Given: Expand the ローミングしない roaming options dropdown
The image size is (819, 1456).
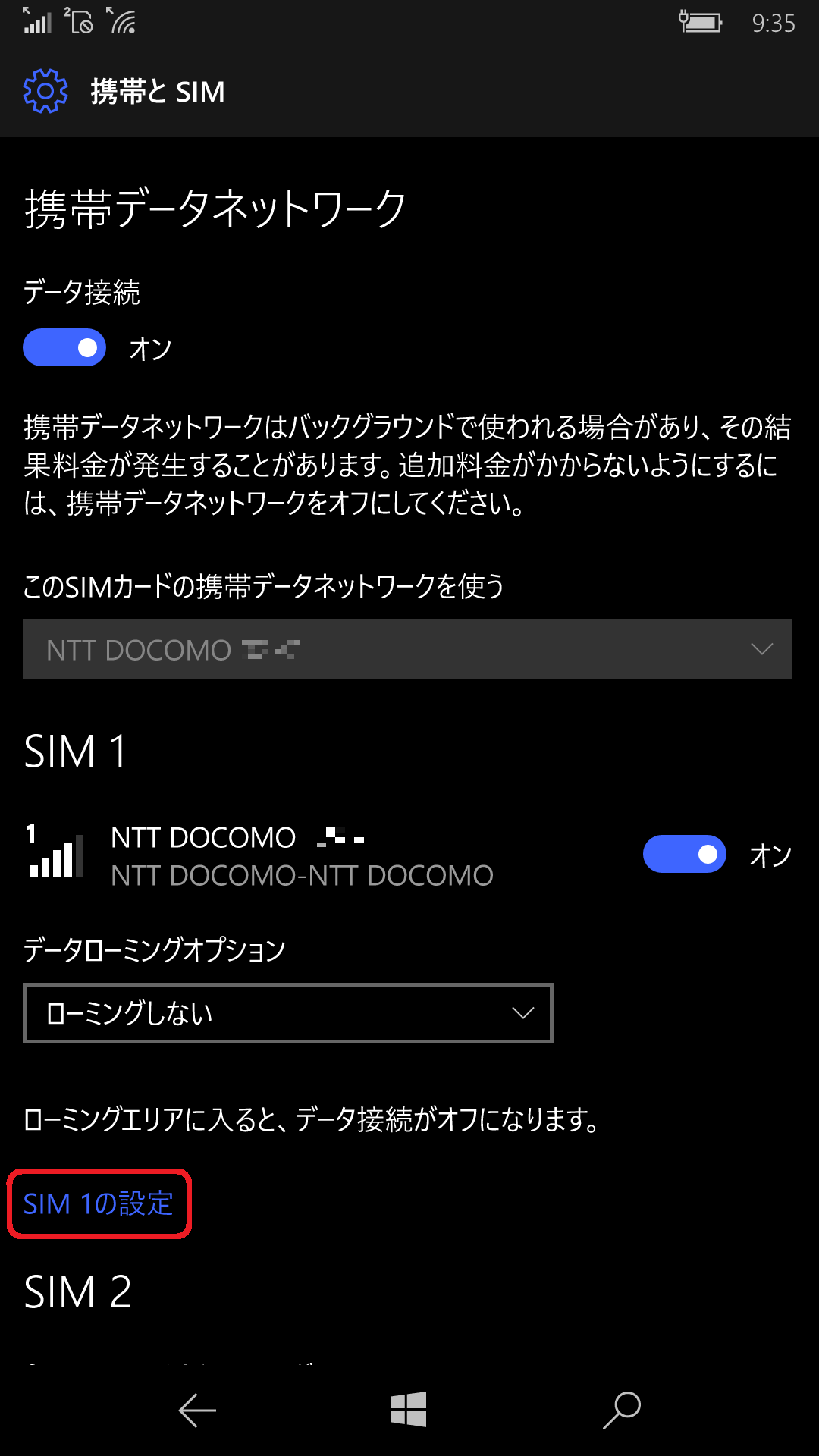Looking at the screenshot, I should 288,1013.
